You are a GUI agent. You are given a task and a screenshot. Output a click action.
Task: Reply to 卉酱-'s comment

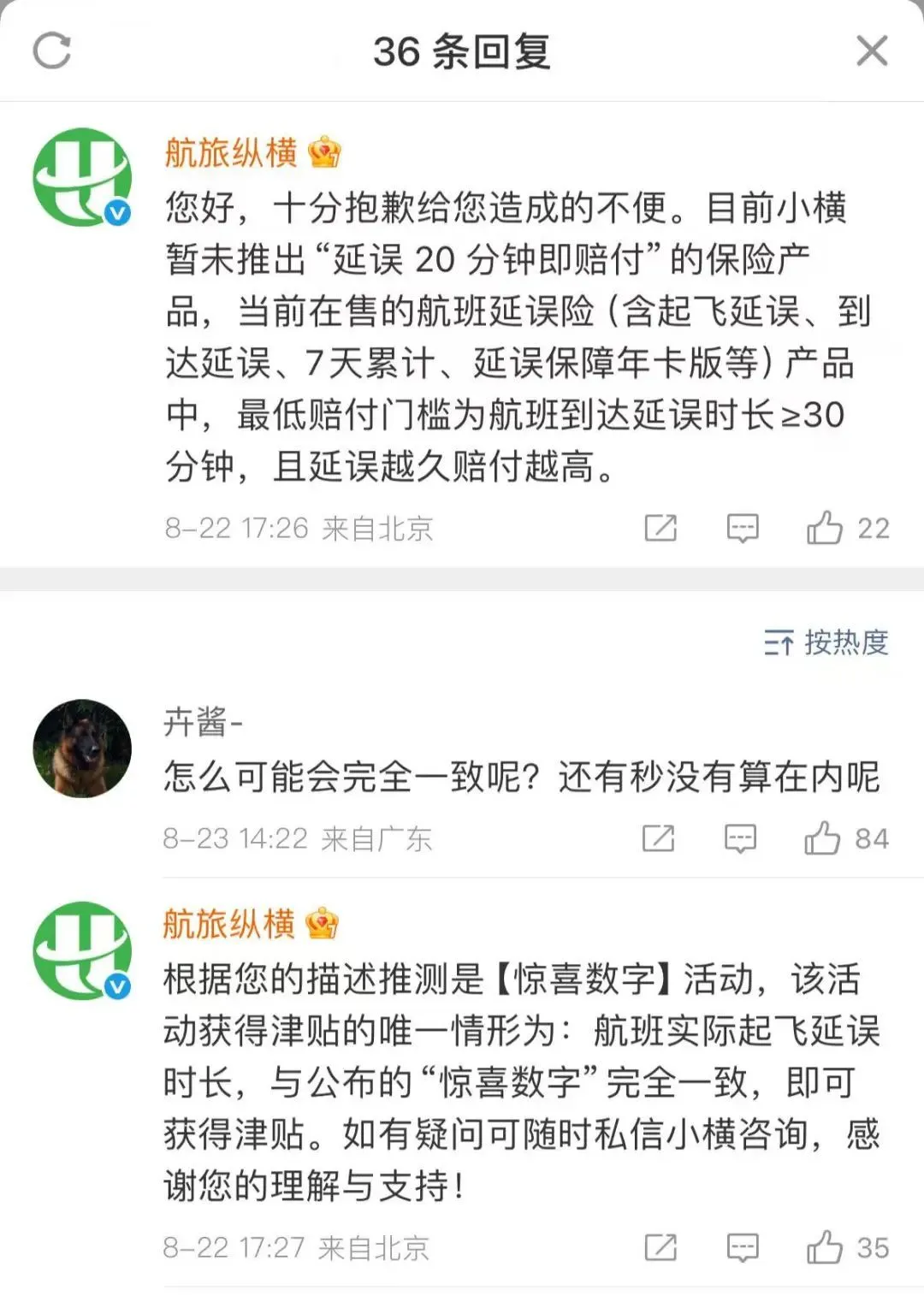(740, 838)
